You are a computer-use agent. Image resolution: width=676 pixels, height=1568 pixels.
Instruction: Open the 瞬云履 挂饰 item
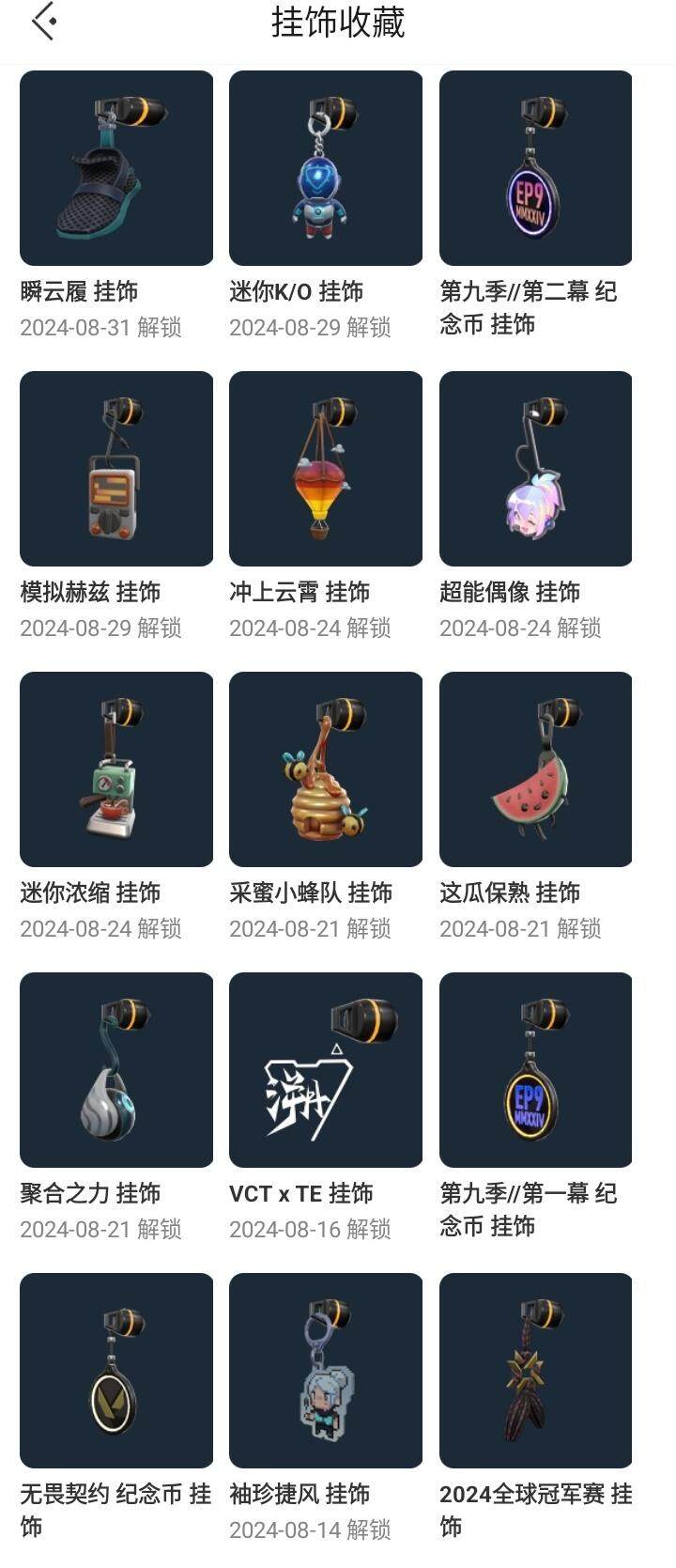point(116,169)
